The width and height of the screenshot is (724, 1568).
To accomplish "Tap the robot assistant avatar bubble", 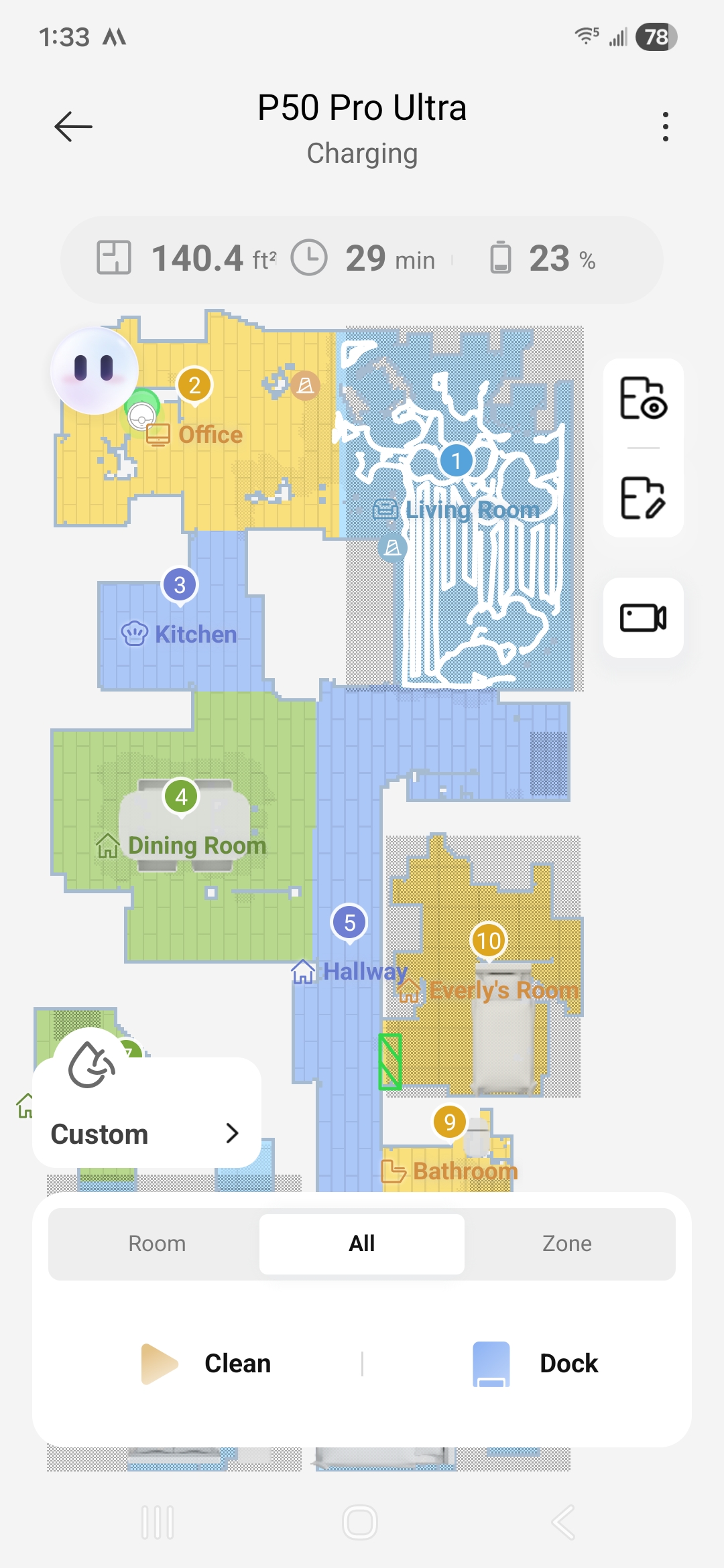I will click(x=95, y=371).
